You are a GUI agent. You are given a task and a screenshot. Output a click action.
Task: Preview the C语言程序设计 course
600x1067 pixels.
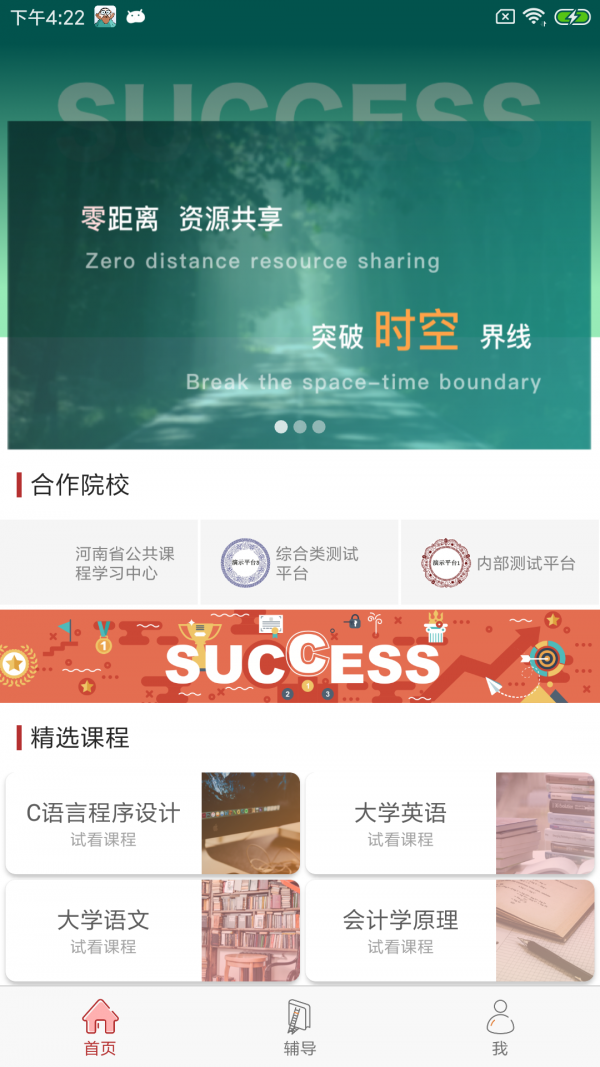(x=153, y=823)
